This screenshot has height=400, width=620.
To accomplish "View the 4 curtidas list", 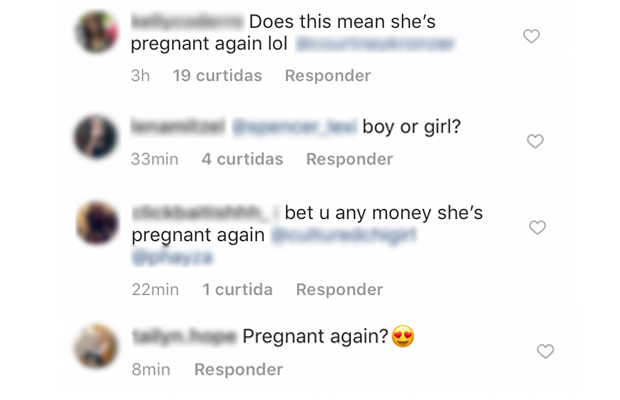I will pos(242,159).
